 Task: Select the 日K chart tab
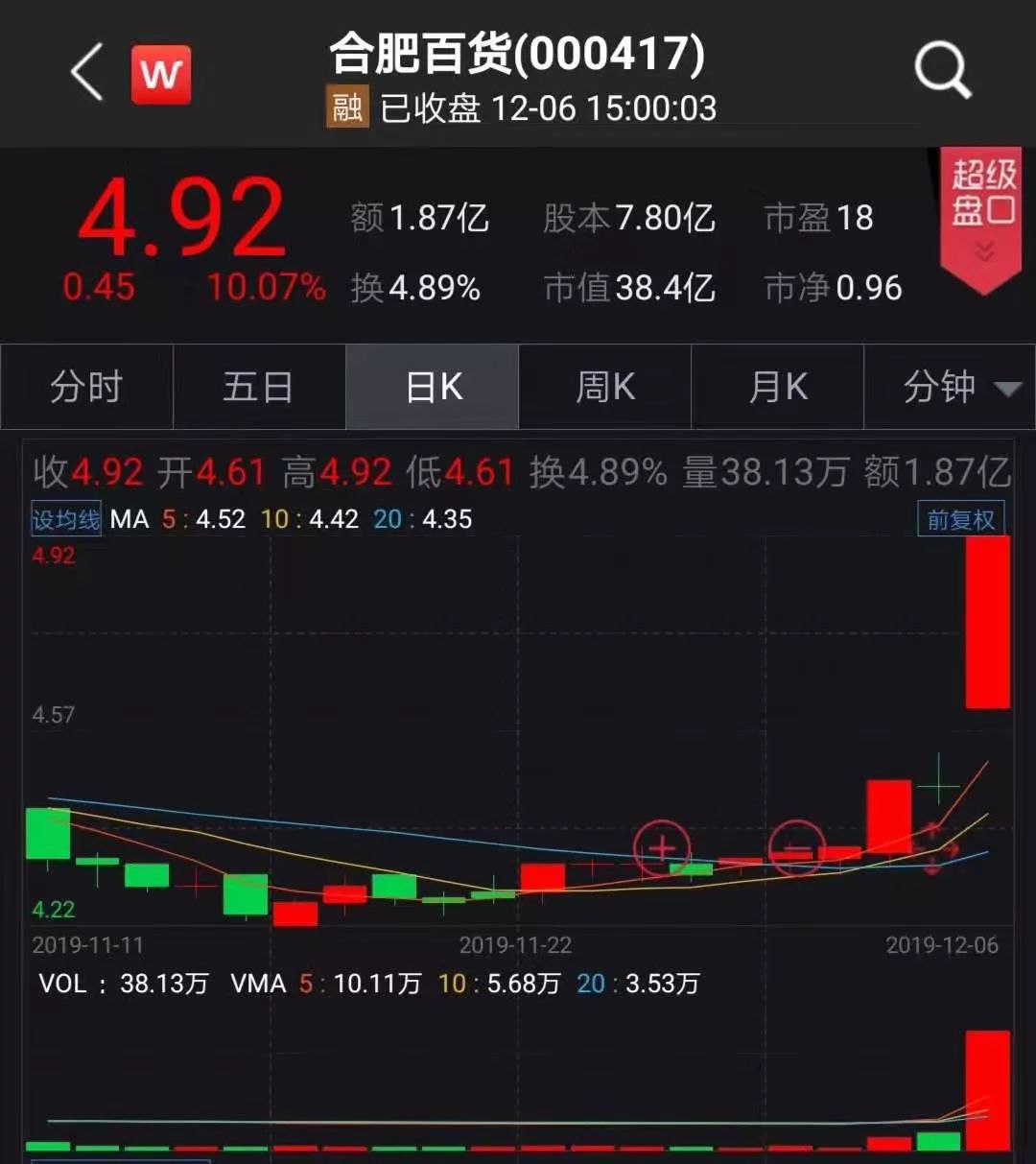433,387
